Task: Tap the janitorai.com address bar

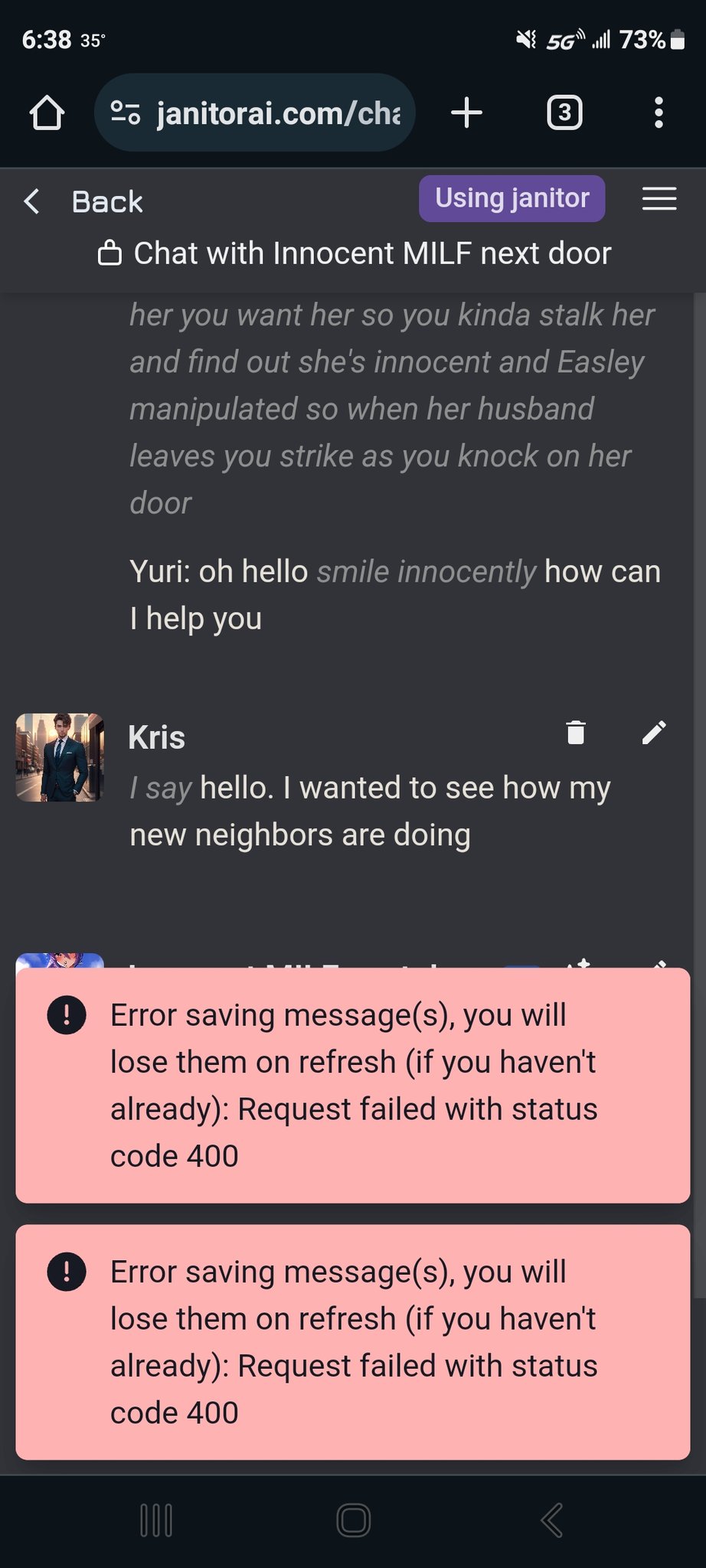Action: 260,113
